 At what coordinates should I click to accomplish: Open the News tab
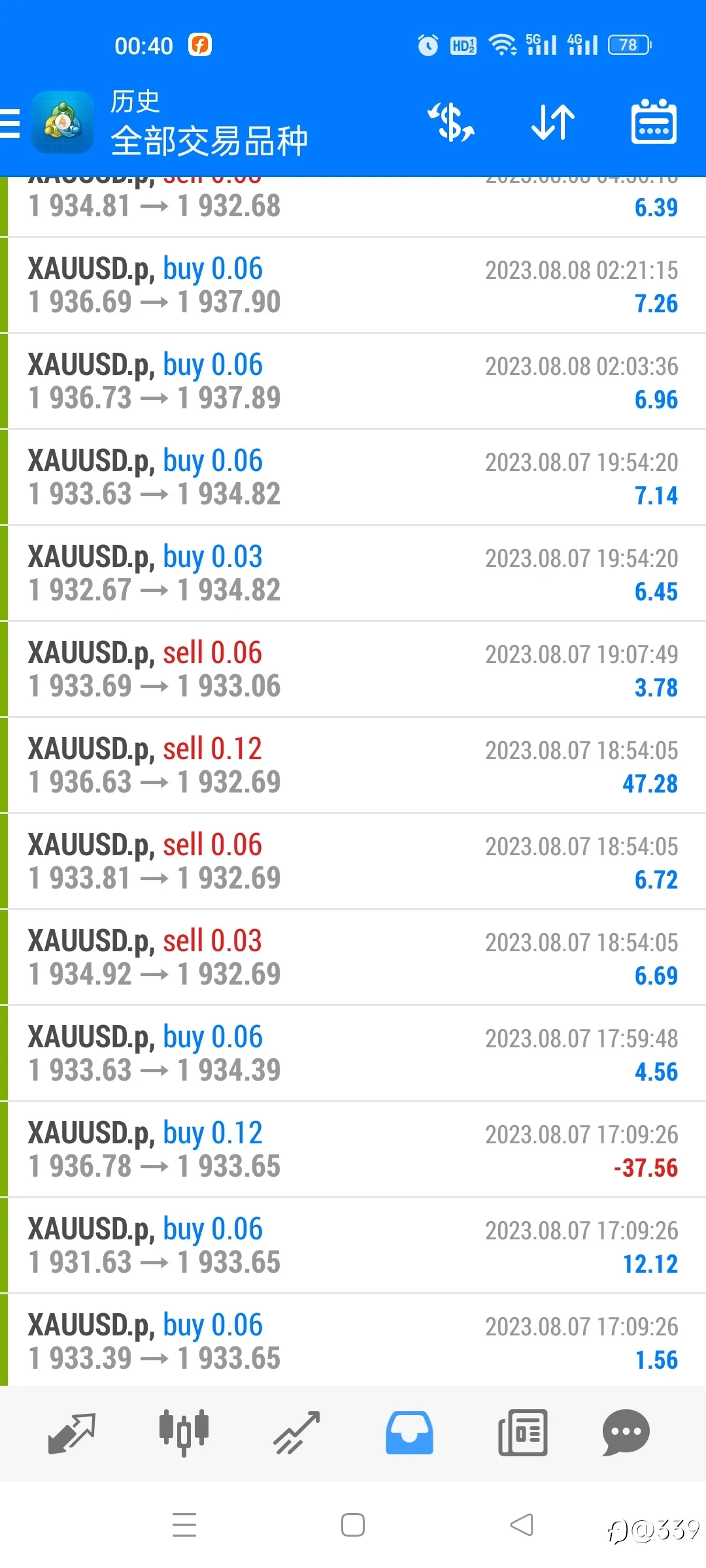(x=522, y=1433)
